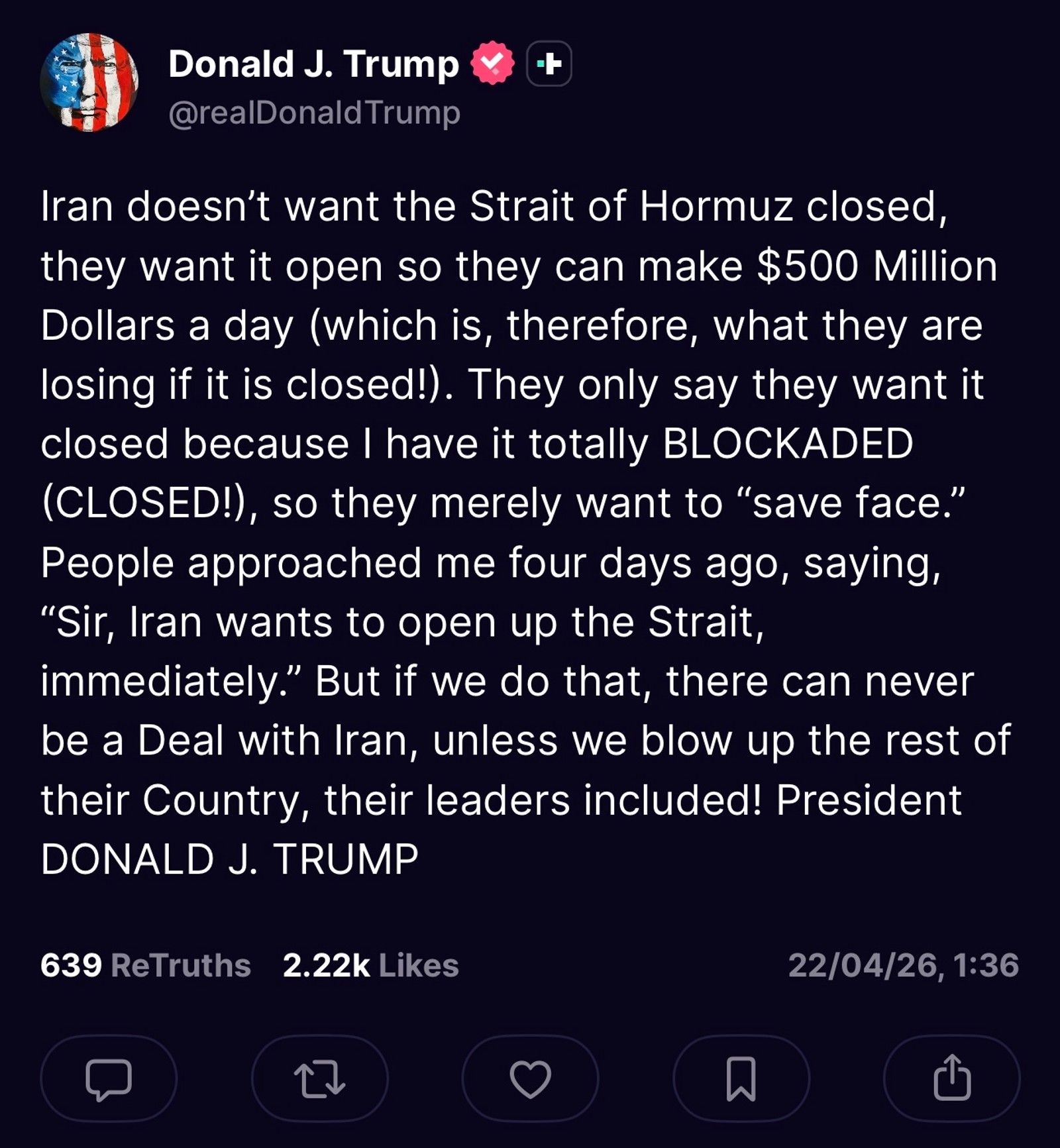Open Donald J. Trump's profile picture
Viewport: 1060px width, 1148px height.
tap(89, 82)
